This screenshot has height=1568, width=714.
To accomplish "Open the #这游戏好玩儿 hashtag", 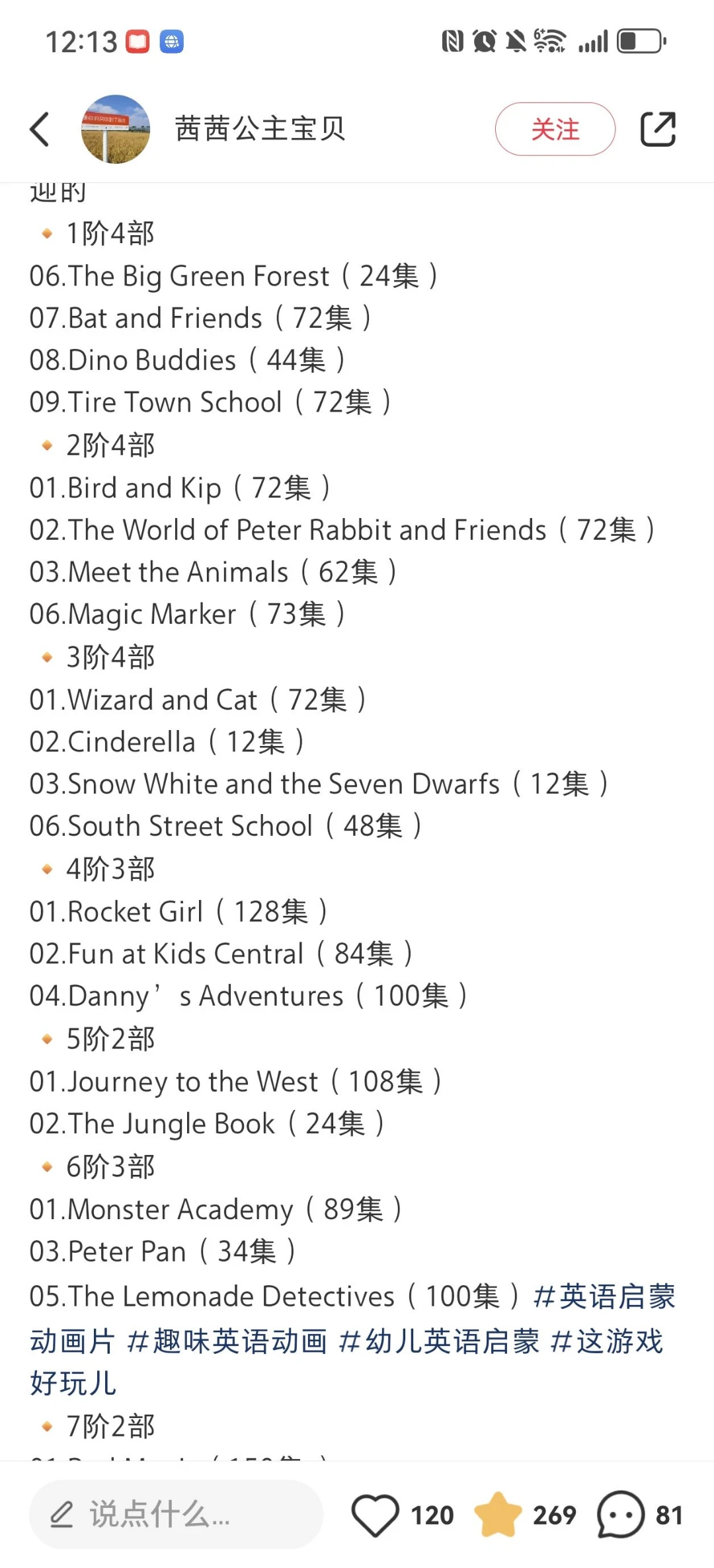I will 607,1341.
